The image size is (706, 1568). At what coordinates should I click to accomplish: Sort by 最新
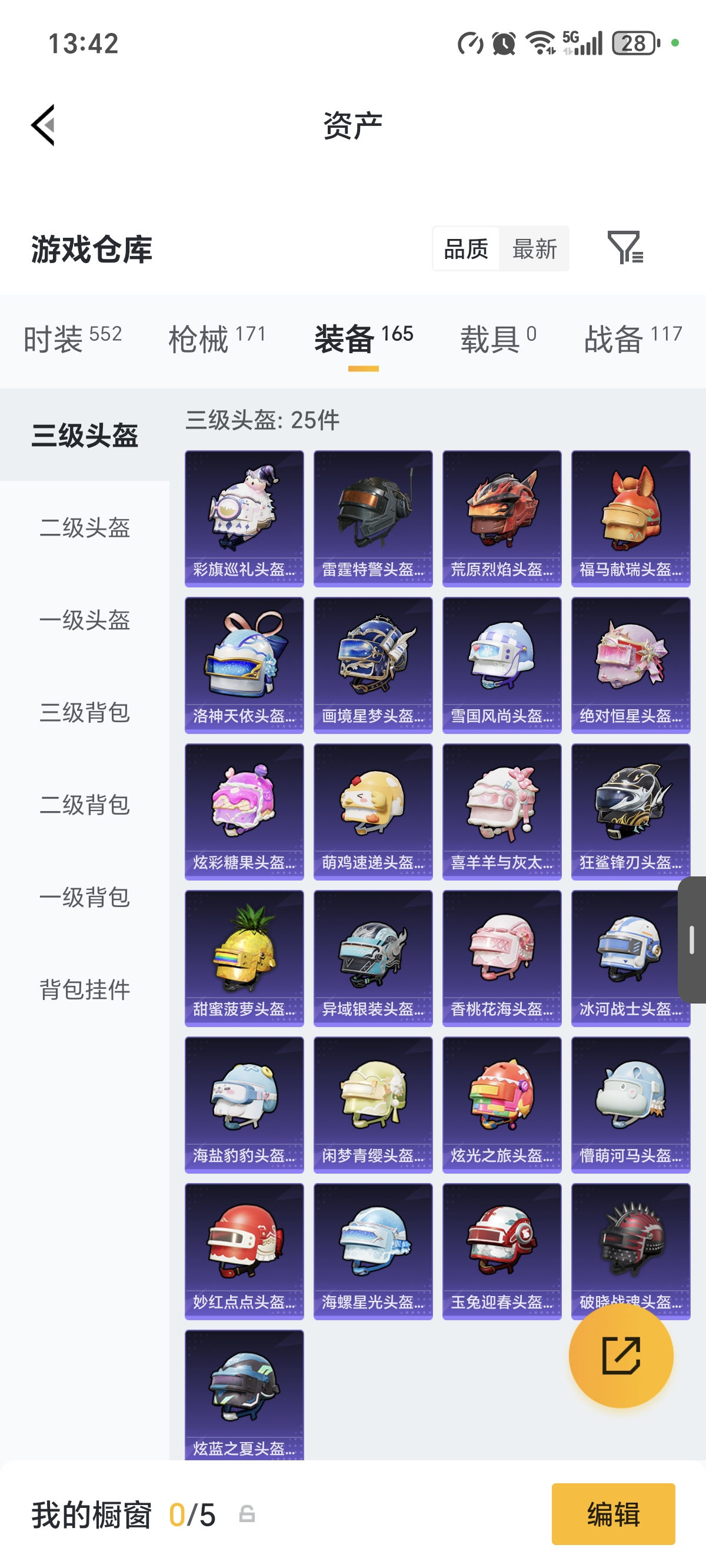[x=534, y=248]
